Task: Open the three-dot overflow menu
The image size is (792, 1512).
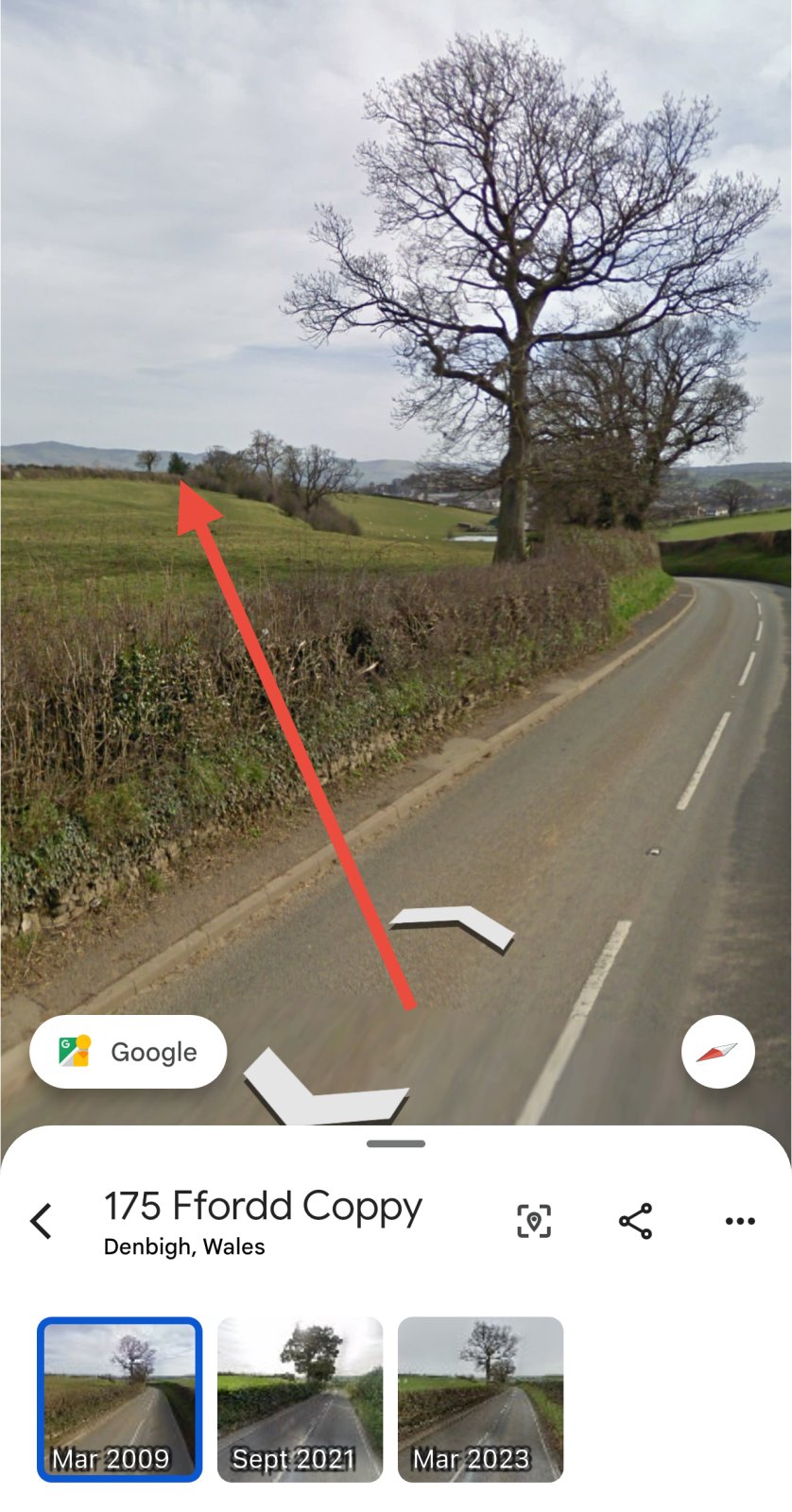Action: coord(739,1220)
